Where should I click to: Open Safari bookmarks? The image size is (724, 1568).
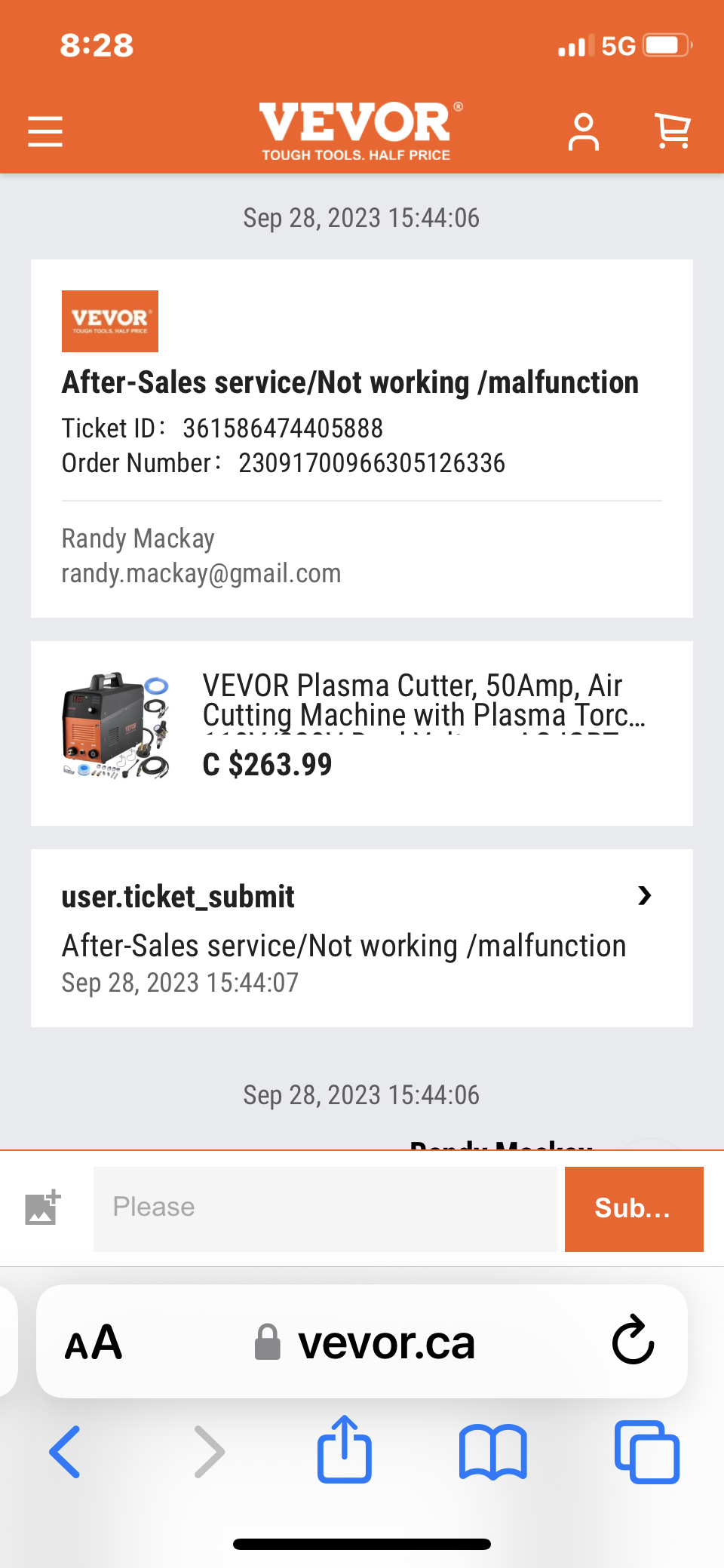(x=492, y=1451)
